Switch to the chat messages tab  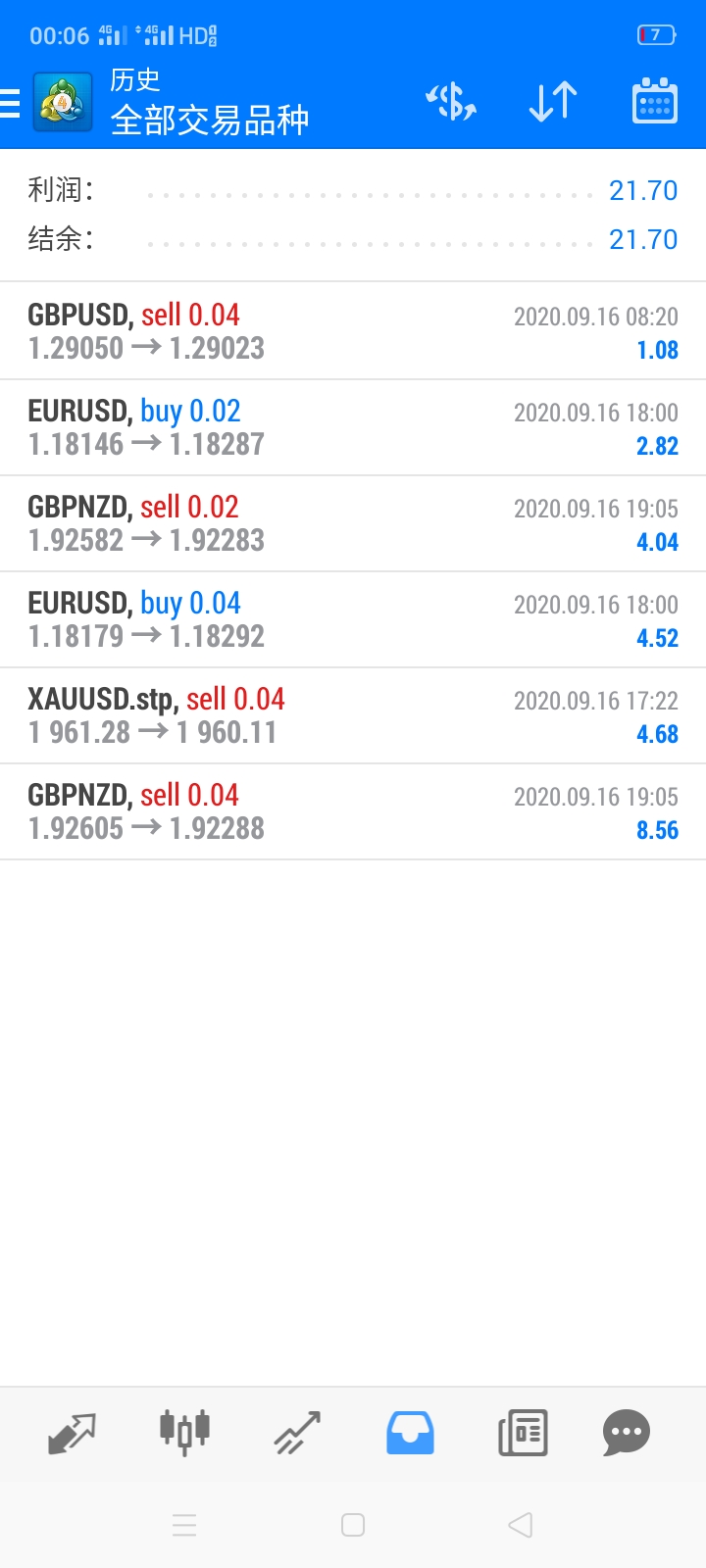click(x=627, y=1433)
